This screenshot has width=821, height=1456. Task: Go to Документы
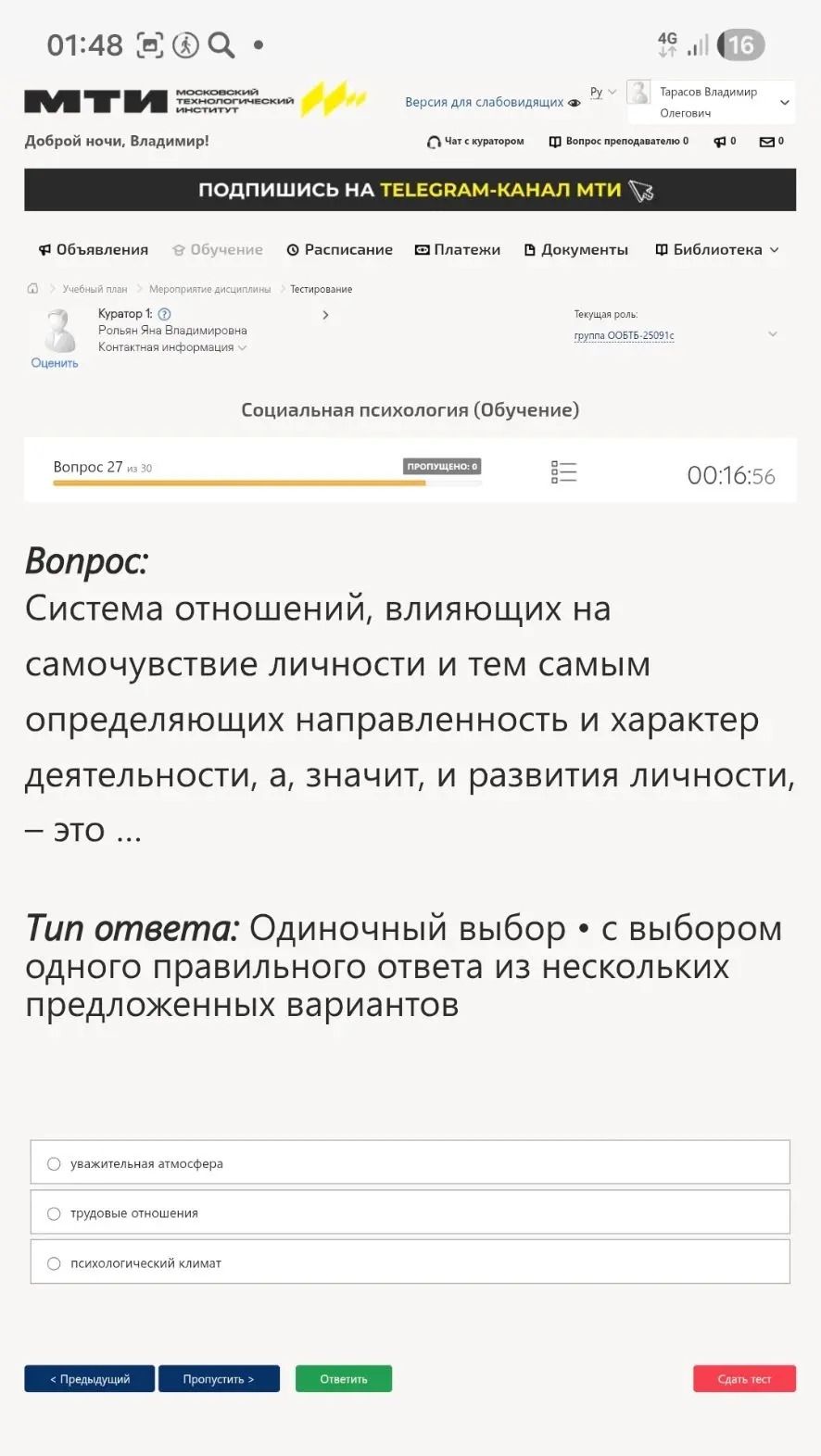pyautogui.click(x=576, y=249)
